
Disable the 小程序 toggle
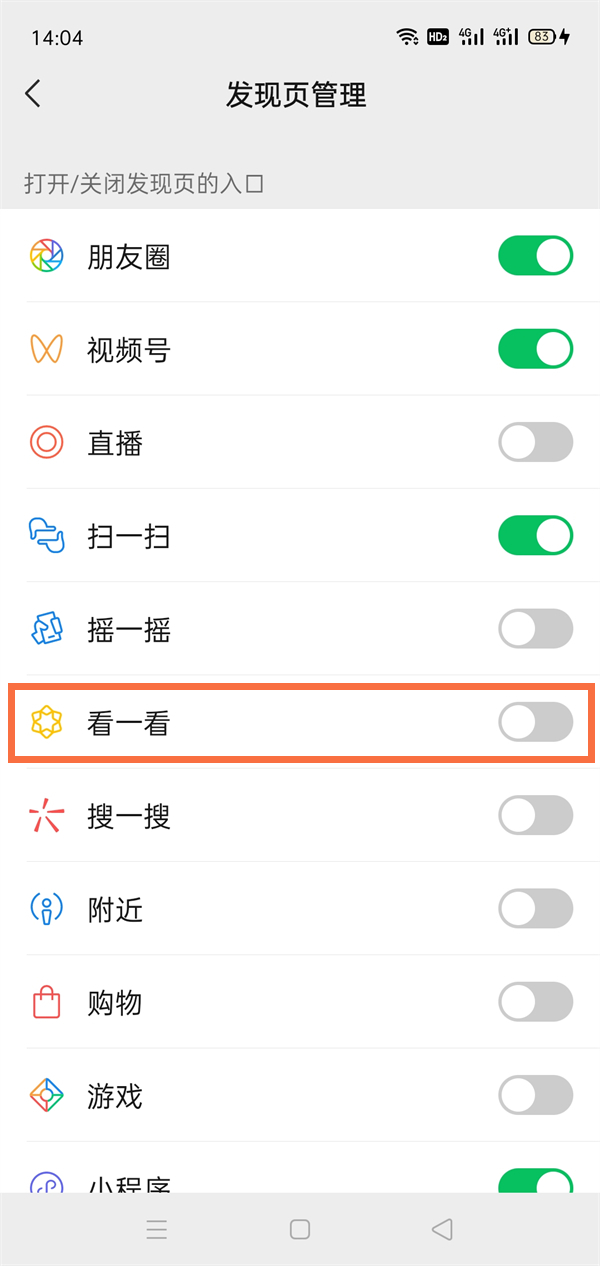point(535,1182)
